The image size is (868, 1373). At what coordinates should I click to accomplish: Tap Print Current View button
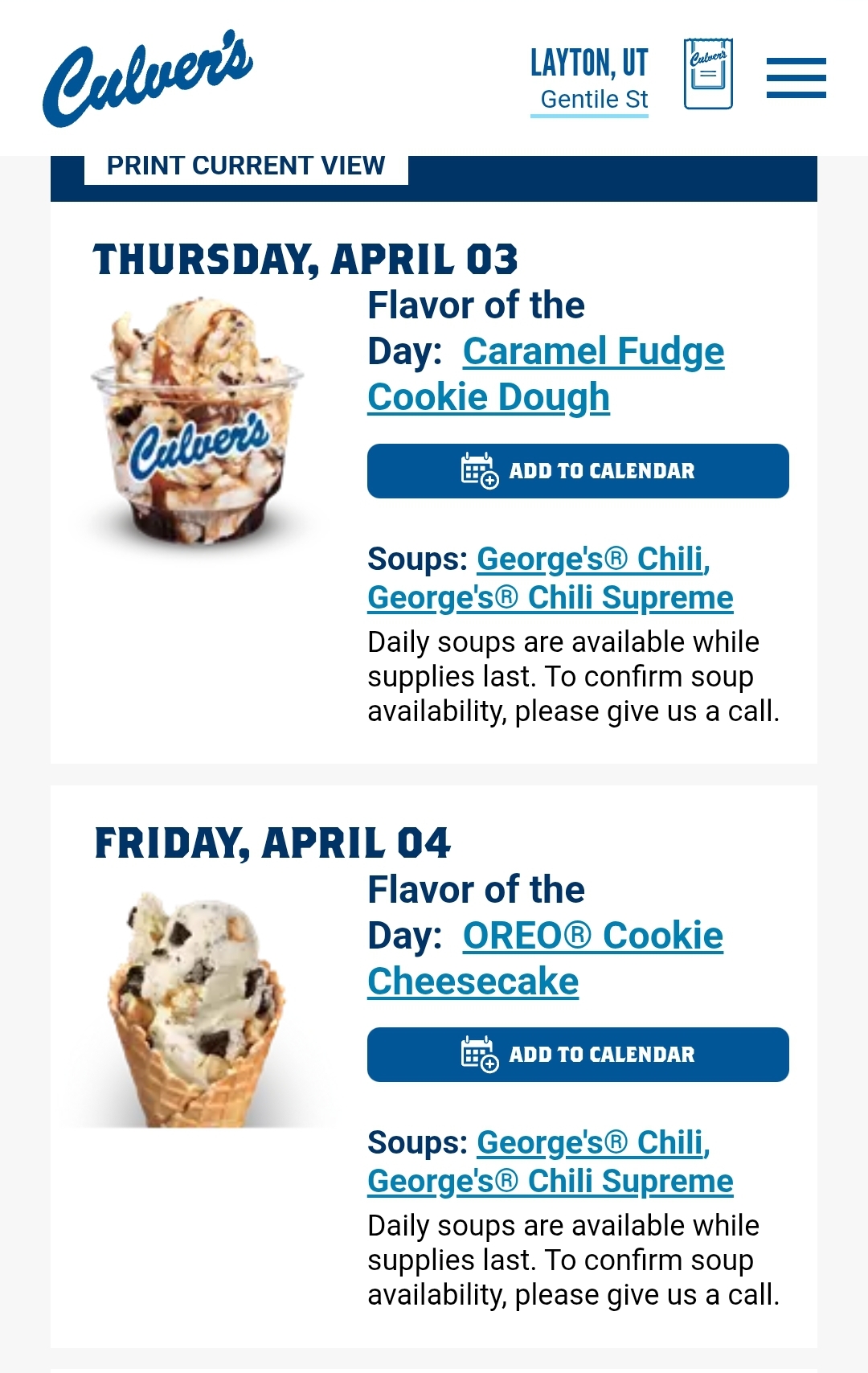tap(246, 166)
